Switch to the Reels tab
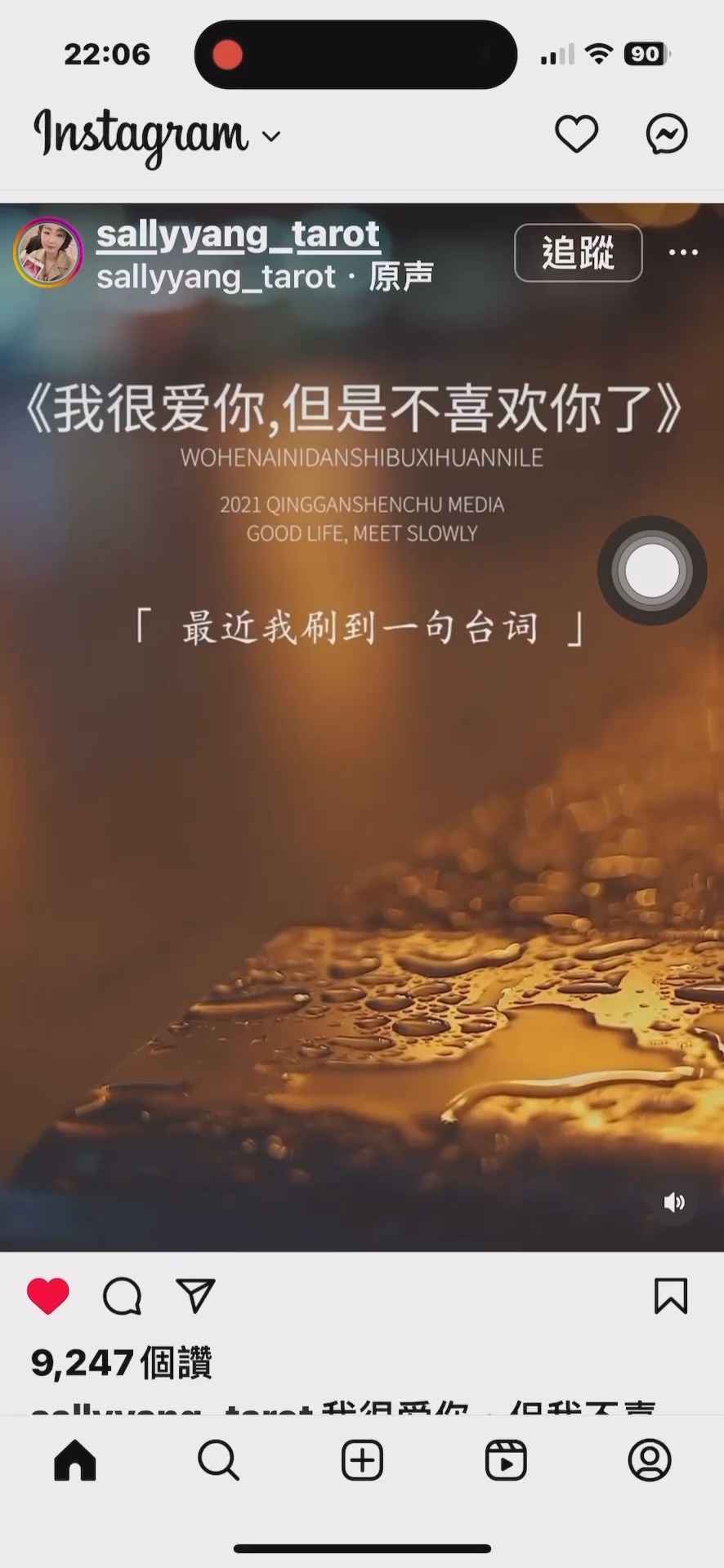The height and width of the screenshot is (1568, 724). pyautogui.click(x=506, y=1460)
